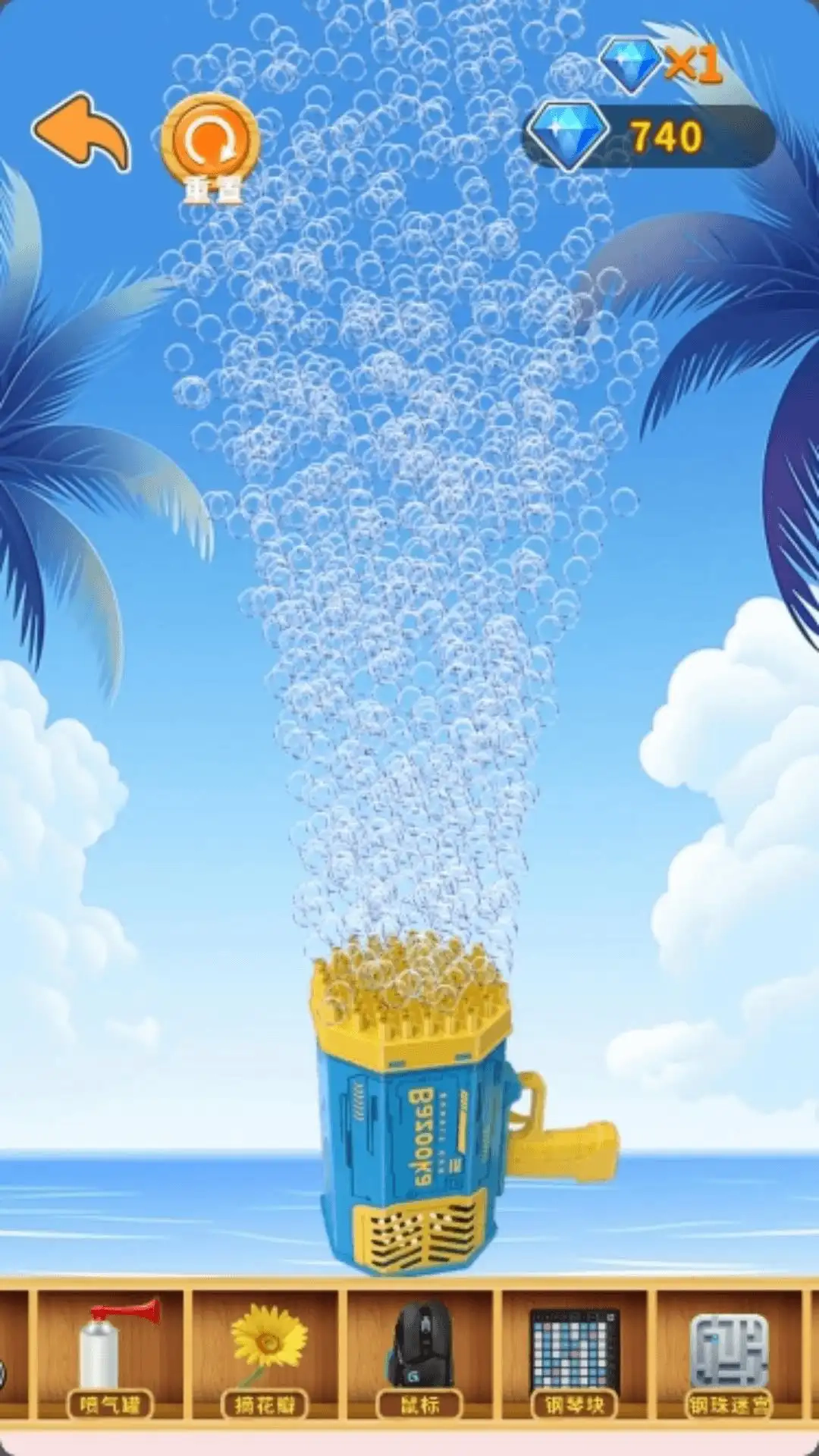The width and height of the screenshot is (819, 1456).
Task: Select the 喷气罐 air horn toy
Action: 111,1354
